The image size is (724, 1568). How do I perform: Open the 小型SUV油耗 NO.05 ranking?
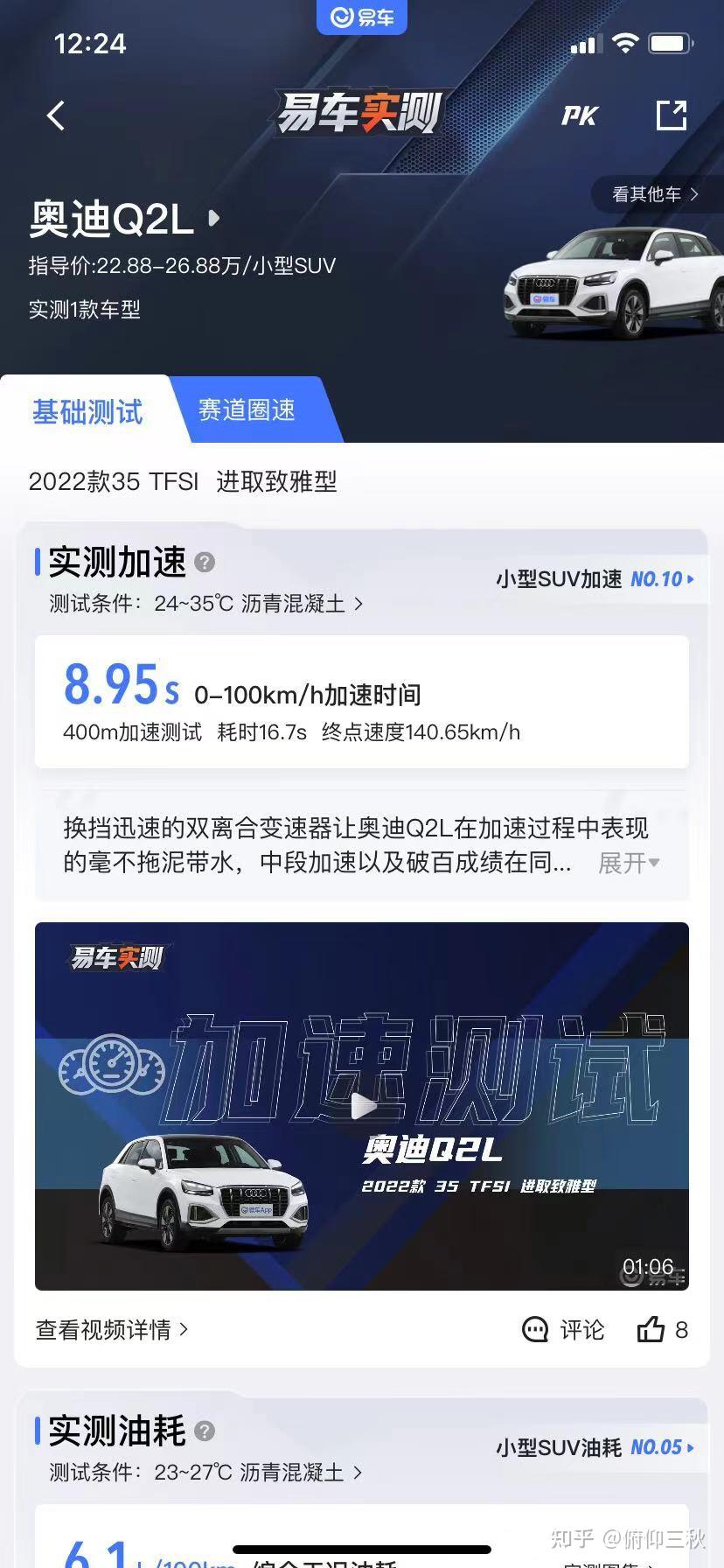(x=595, y=1446)
